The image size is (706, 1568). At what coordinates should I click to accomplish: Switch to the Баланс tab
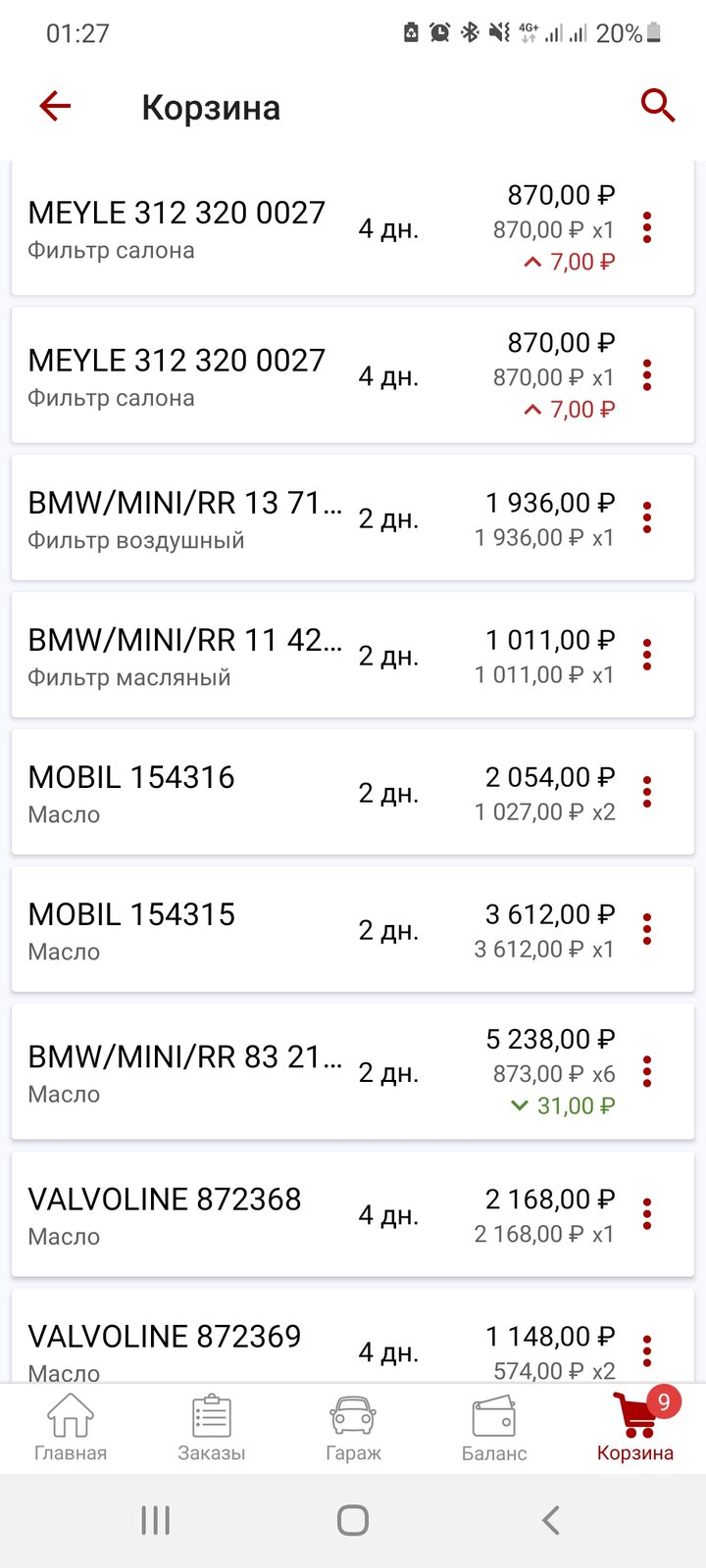click(x=494, y=1429)
